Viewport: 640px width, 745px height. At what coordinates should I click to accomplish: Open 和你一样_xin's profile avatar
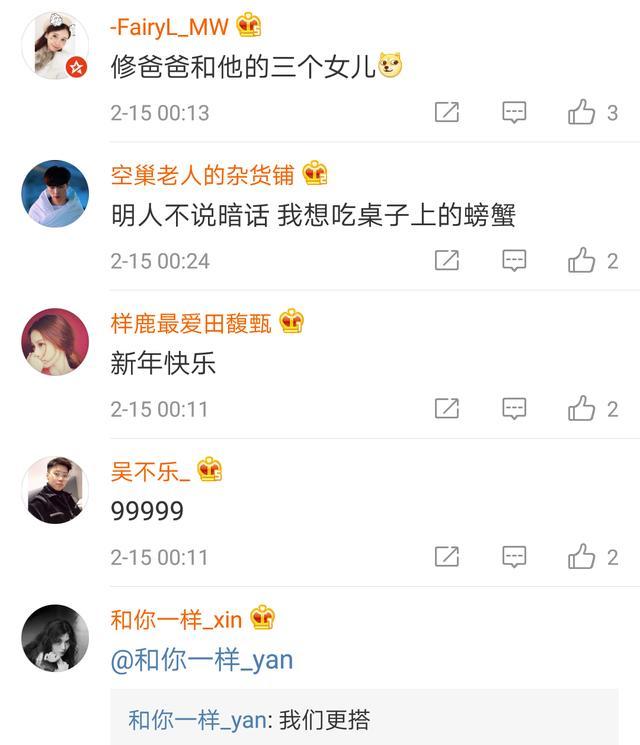pos(55,638)
